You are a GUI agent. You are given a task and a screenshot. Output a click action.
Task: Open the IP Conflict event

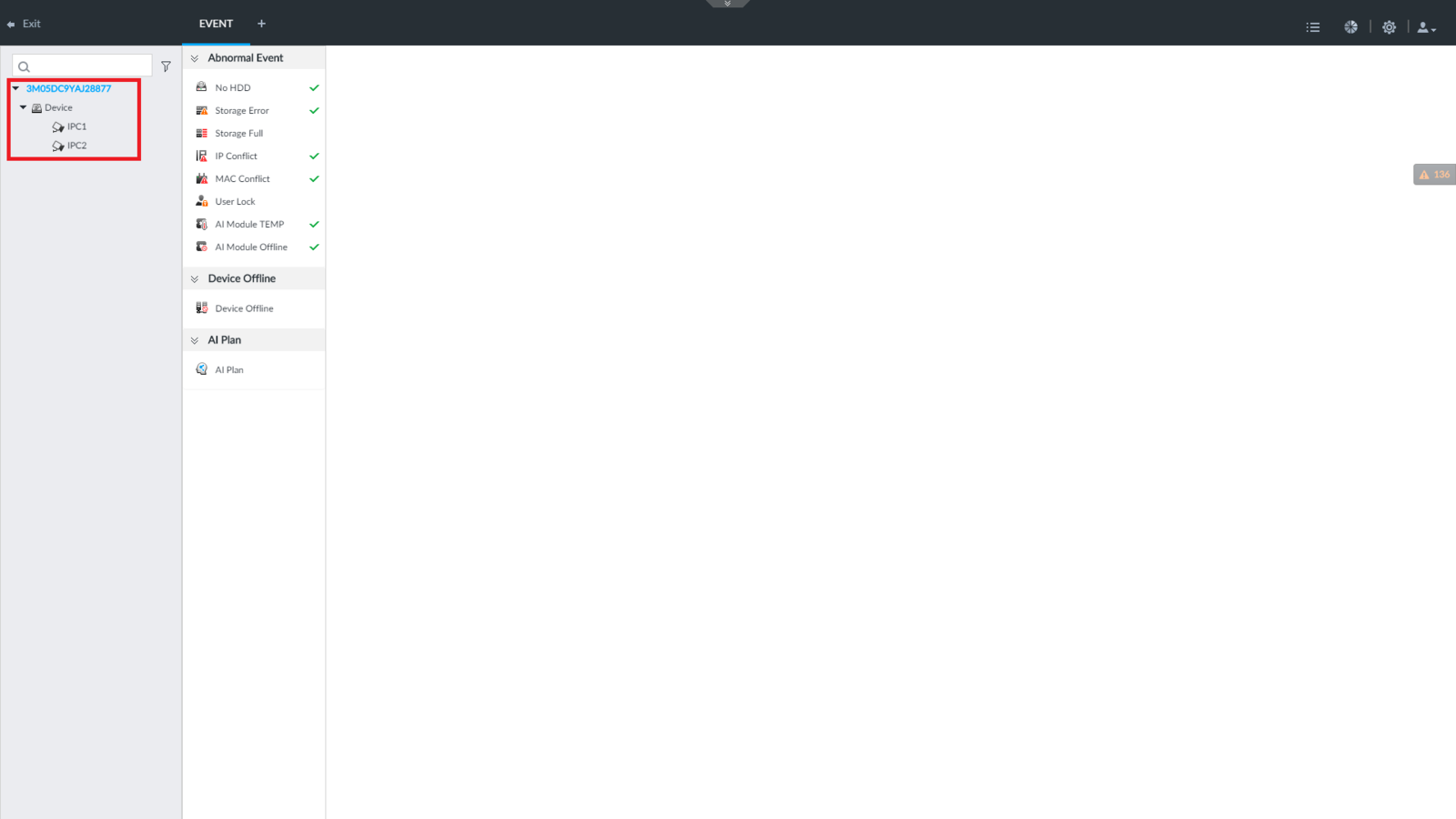pyautogui.click(x=236, y=157)
